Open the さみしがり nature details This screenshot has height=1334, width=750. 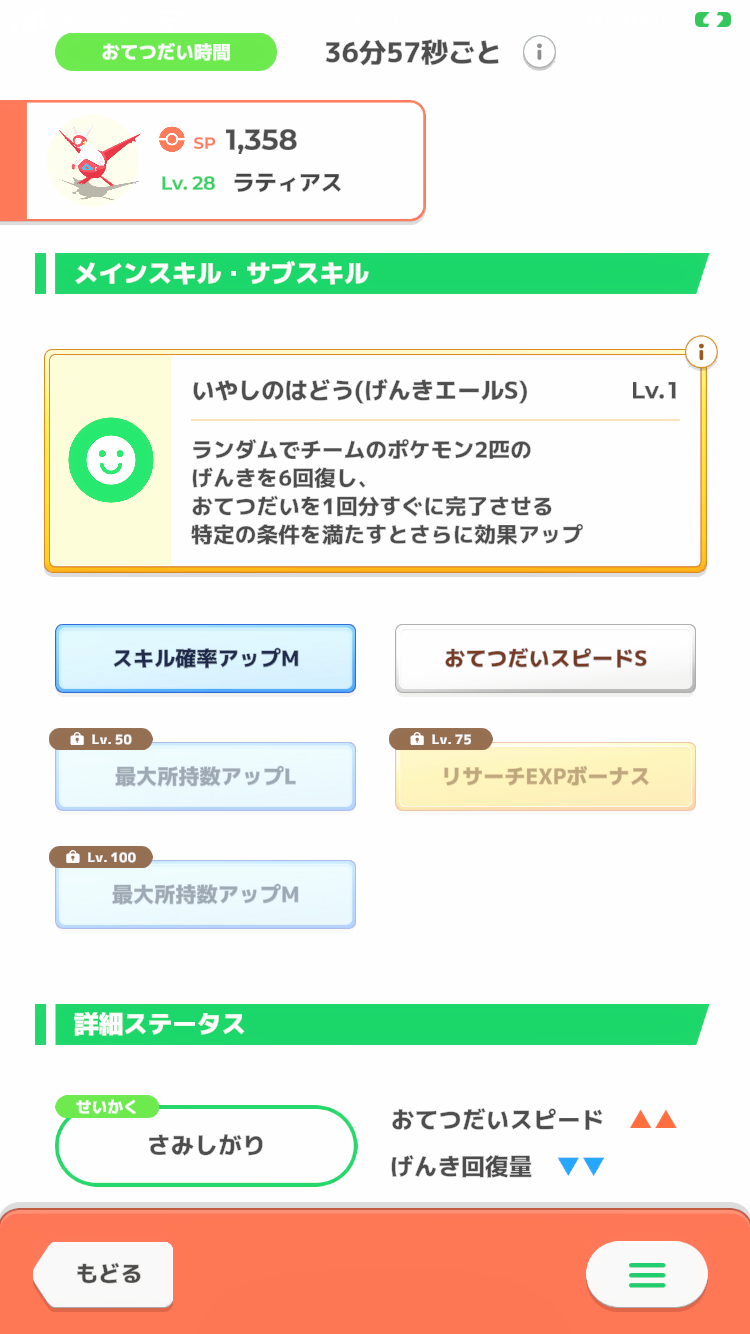tap(206, 1146)
